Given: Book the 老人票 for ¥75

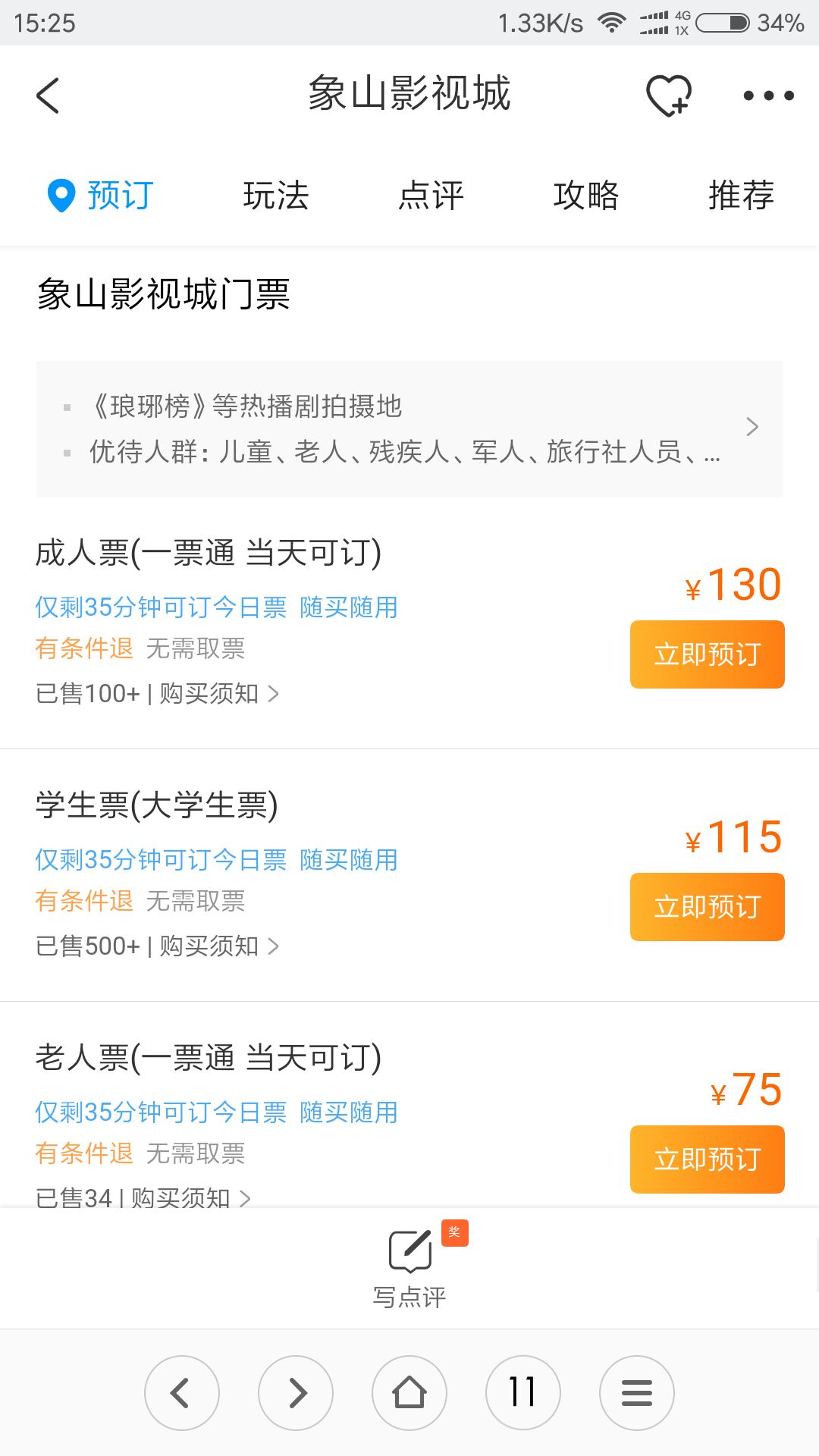Looking at the screenshot, I should click(707, 1159).
